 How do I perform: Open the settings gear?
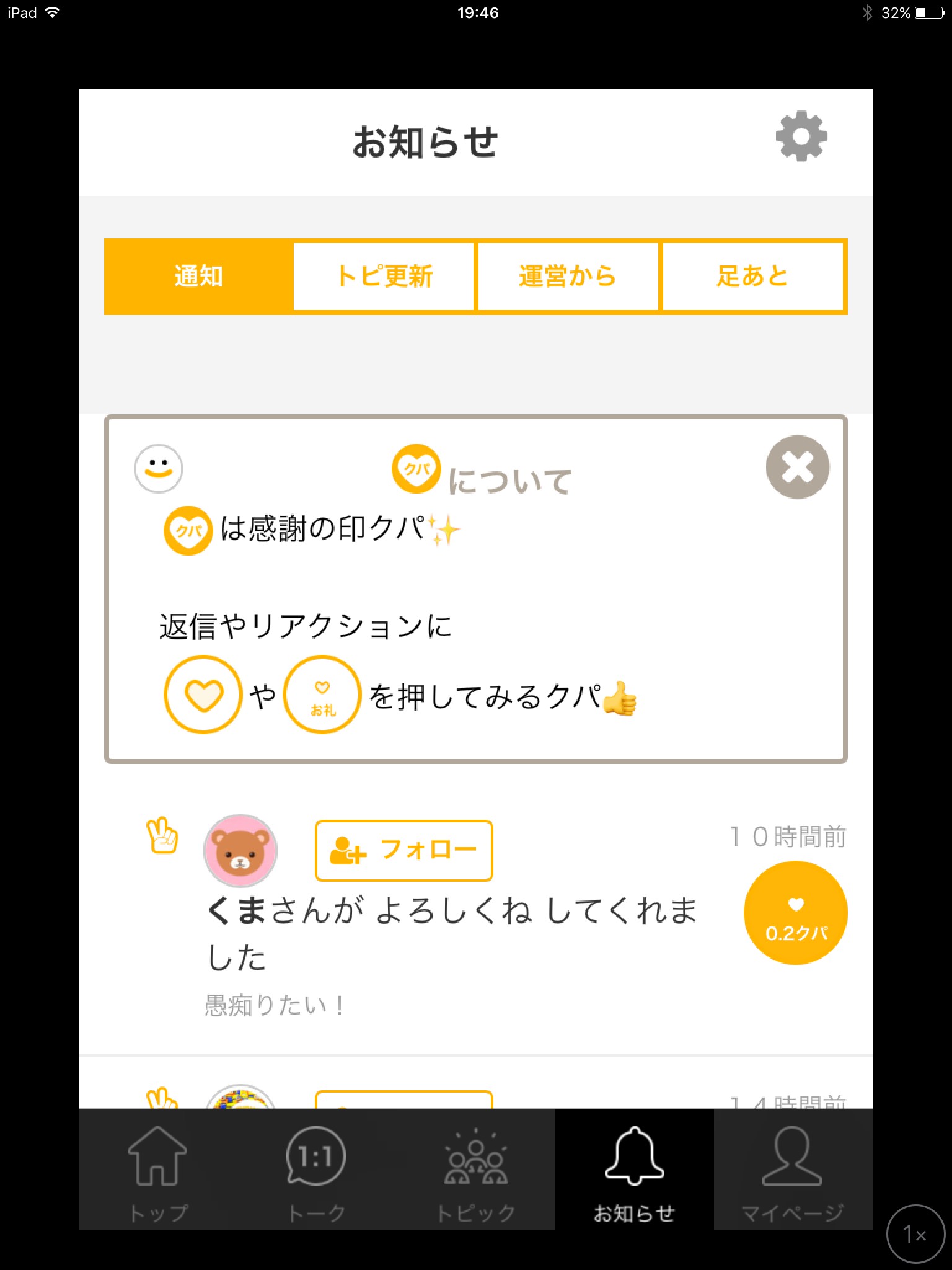801,137
